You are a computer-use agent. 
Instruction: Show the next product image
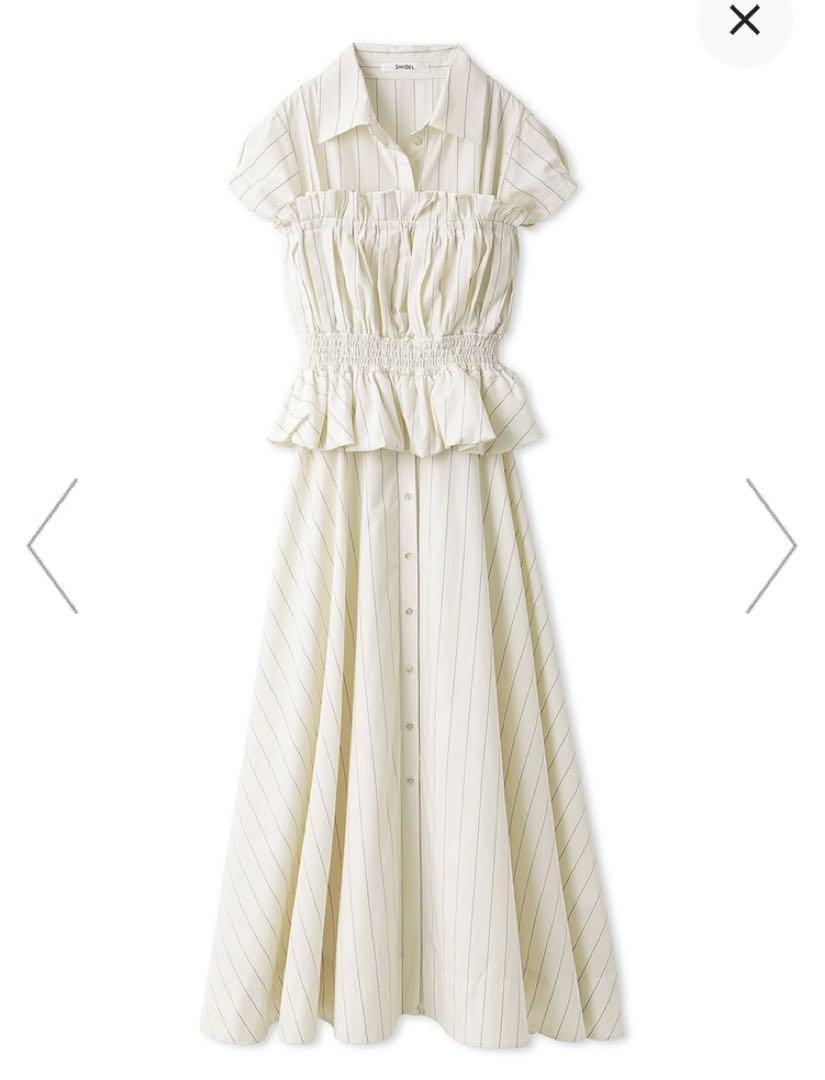coord(771,545)
